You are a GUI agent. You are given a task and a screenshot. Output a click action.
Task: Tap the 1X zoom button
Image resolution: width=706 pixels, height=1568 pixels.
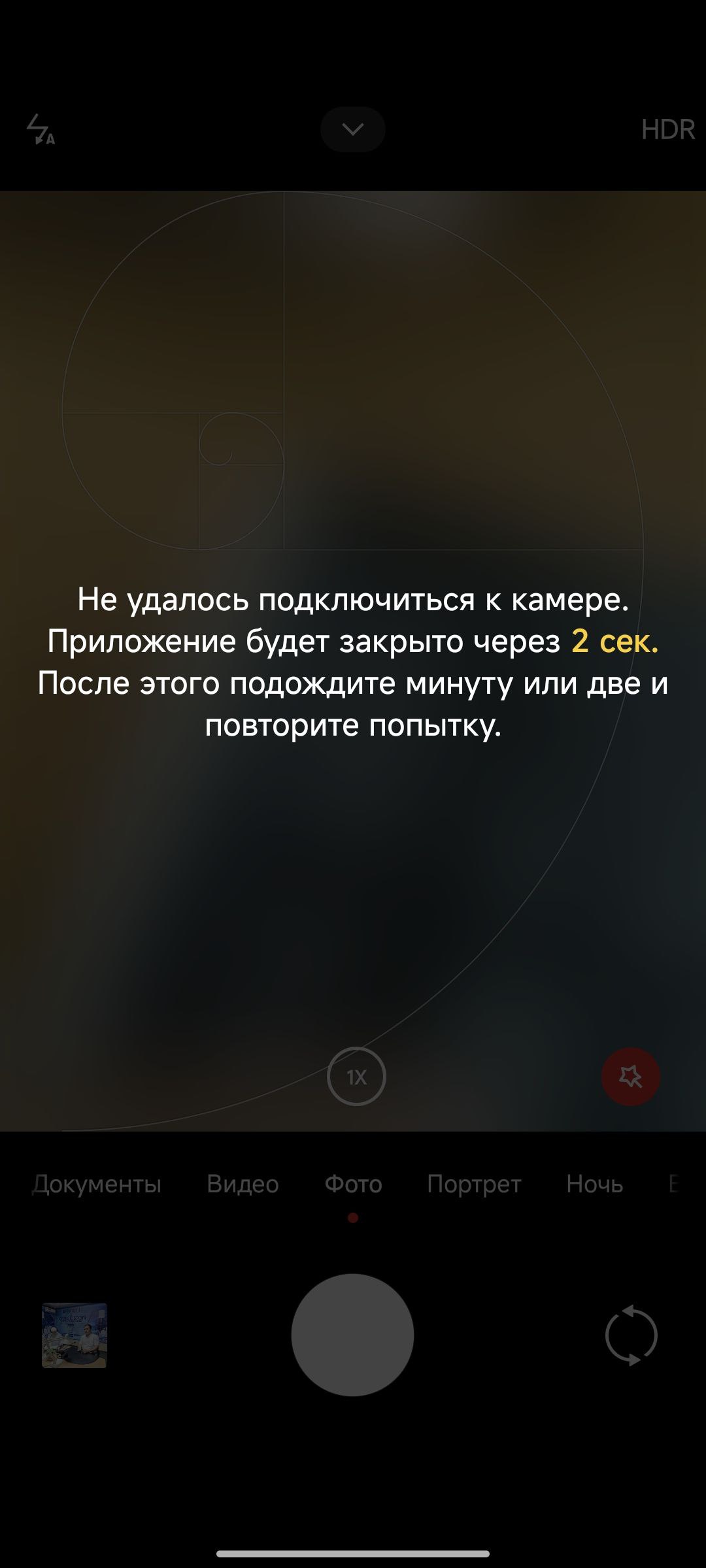[356, 1077]
